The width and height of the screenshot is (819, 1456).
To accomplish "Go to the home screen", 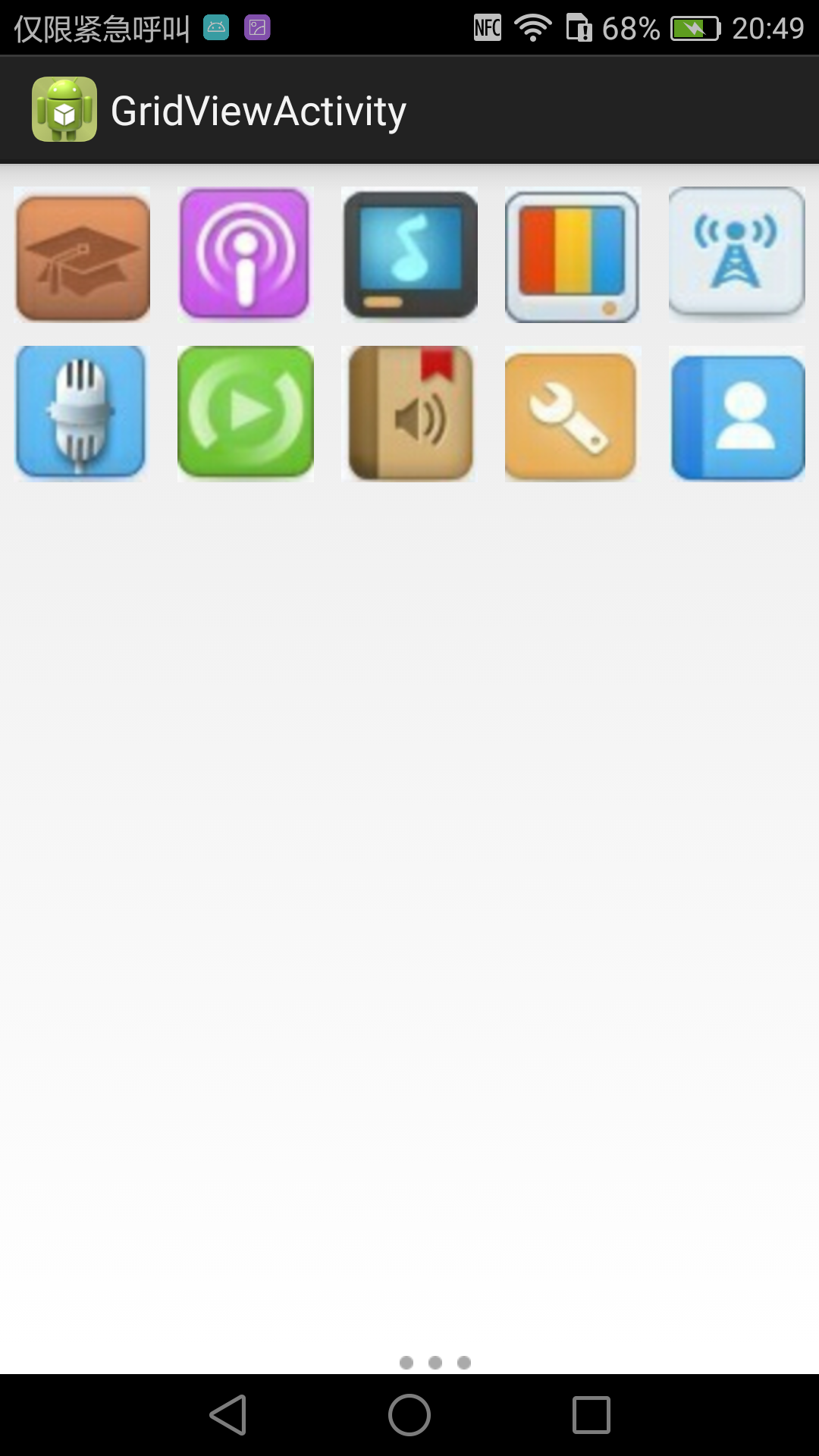I will pyautogui.click(x=409, y=1415).
